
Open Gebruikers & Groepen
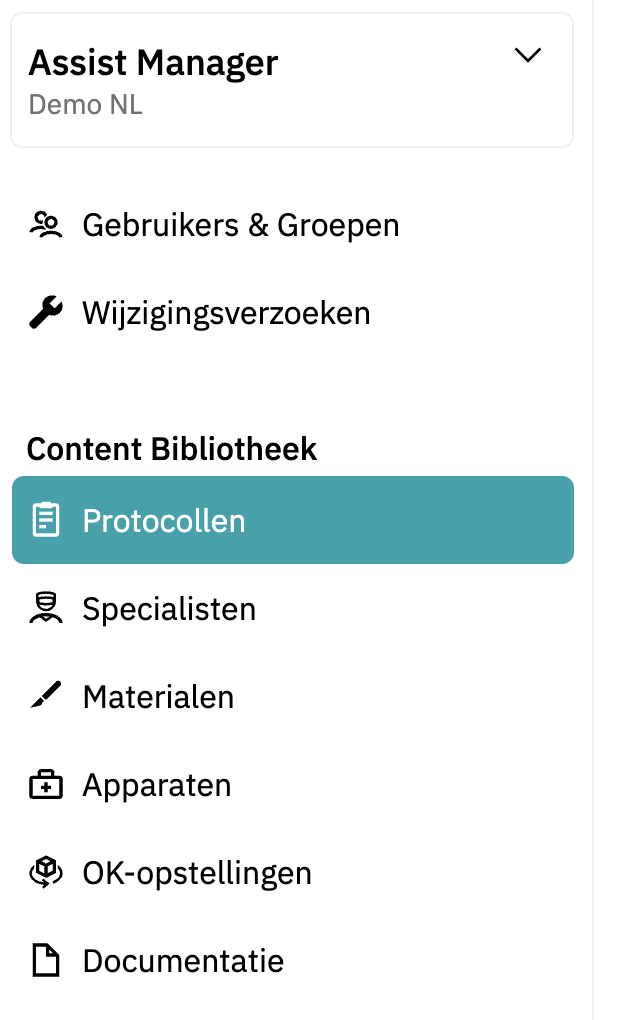tap(240, 225)
